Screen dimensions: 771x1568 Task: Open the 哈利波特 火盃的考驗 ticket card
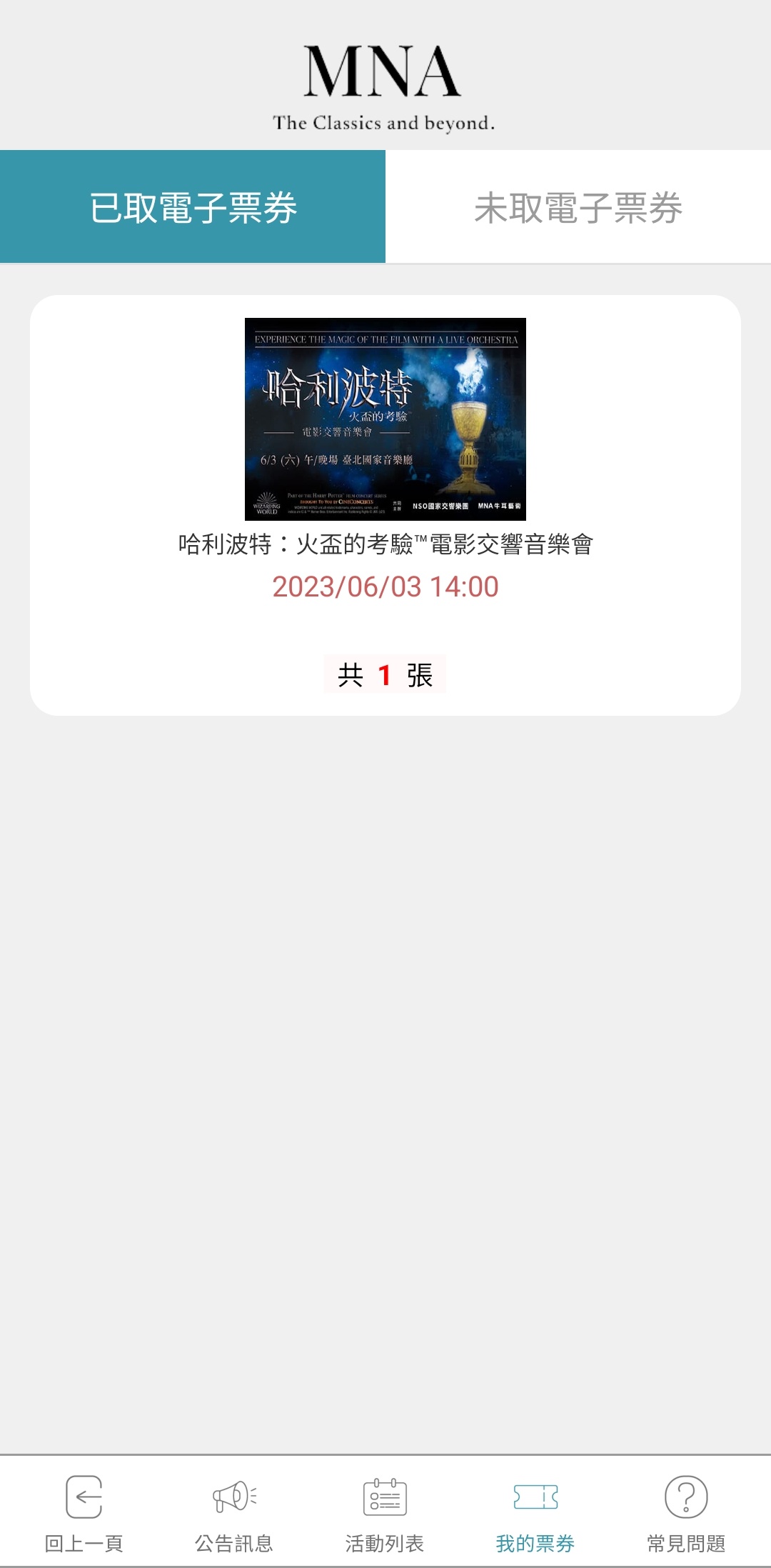click(385, 505)
